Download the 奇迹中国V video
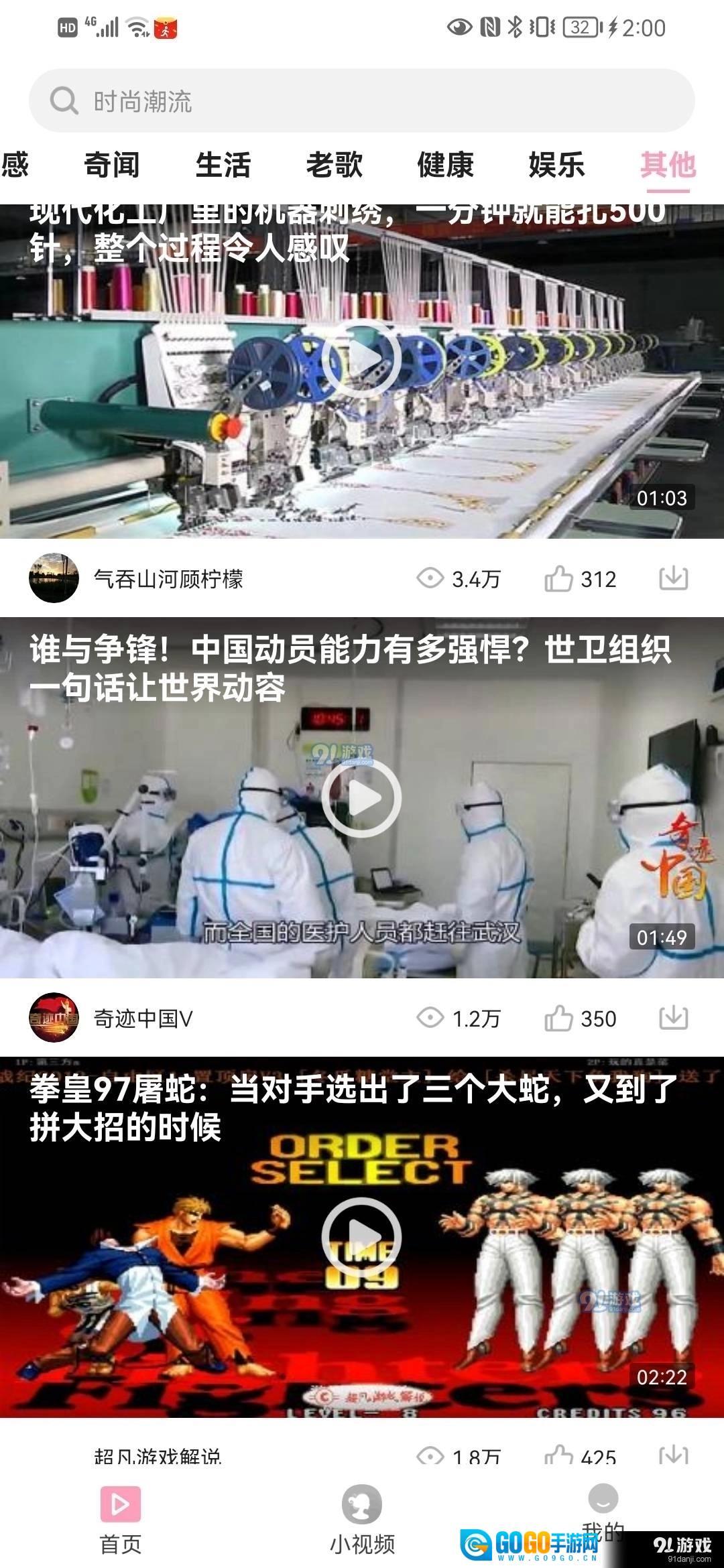This screenshot has height=1568, width=724. [x=674, y=1017]
